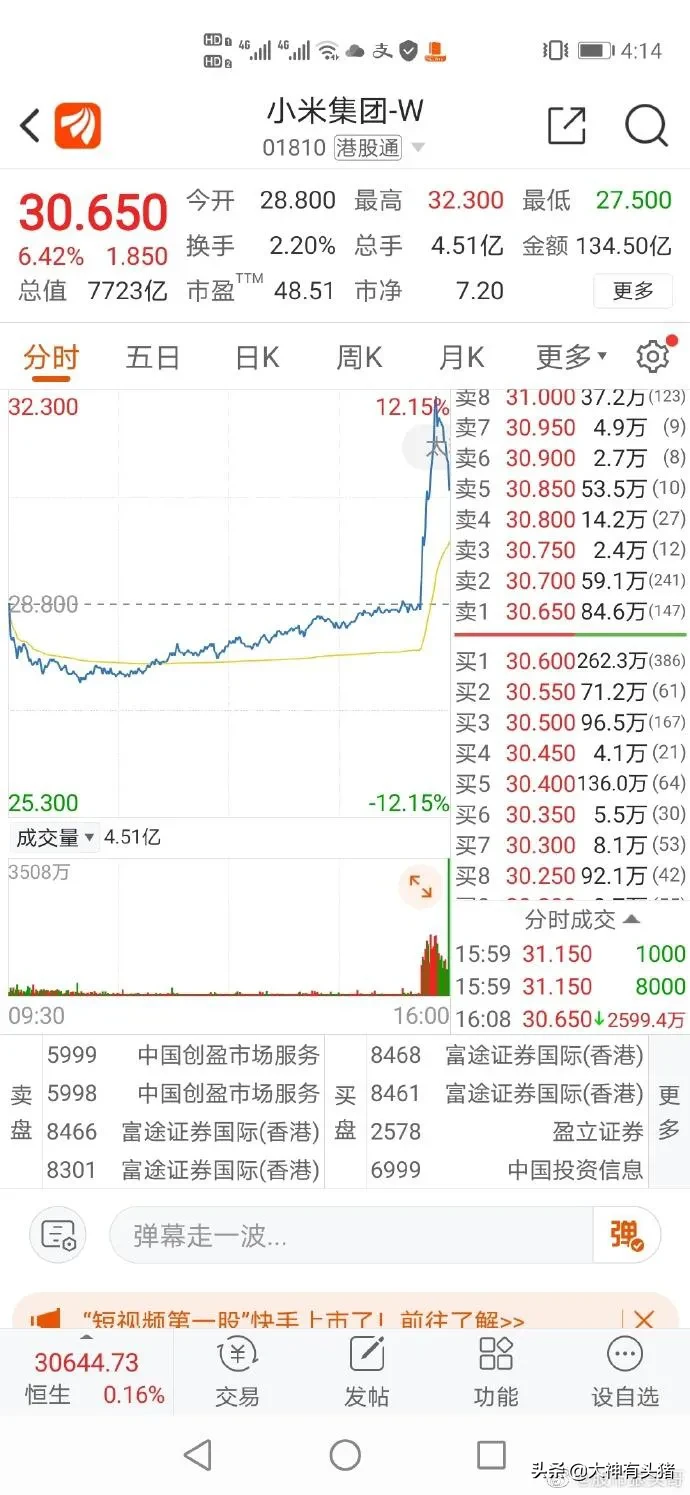Tap the system home button
Image resolution: width=690 pixels, height=1495 pixels.
click(344, 1455)
